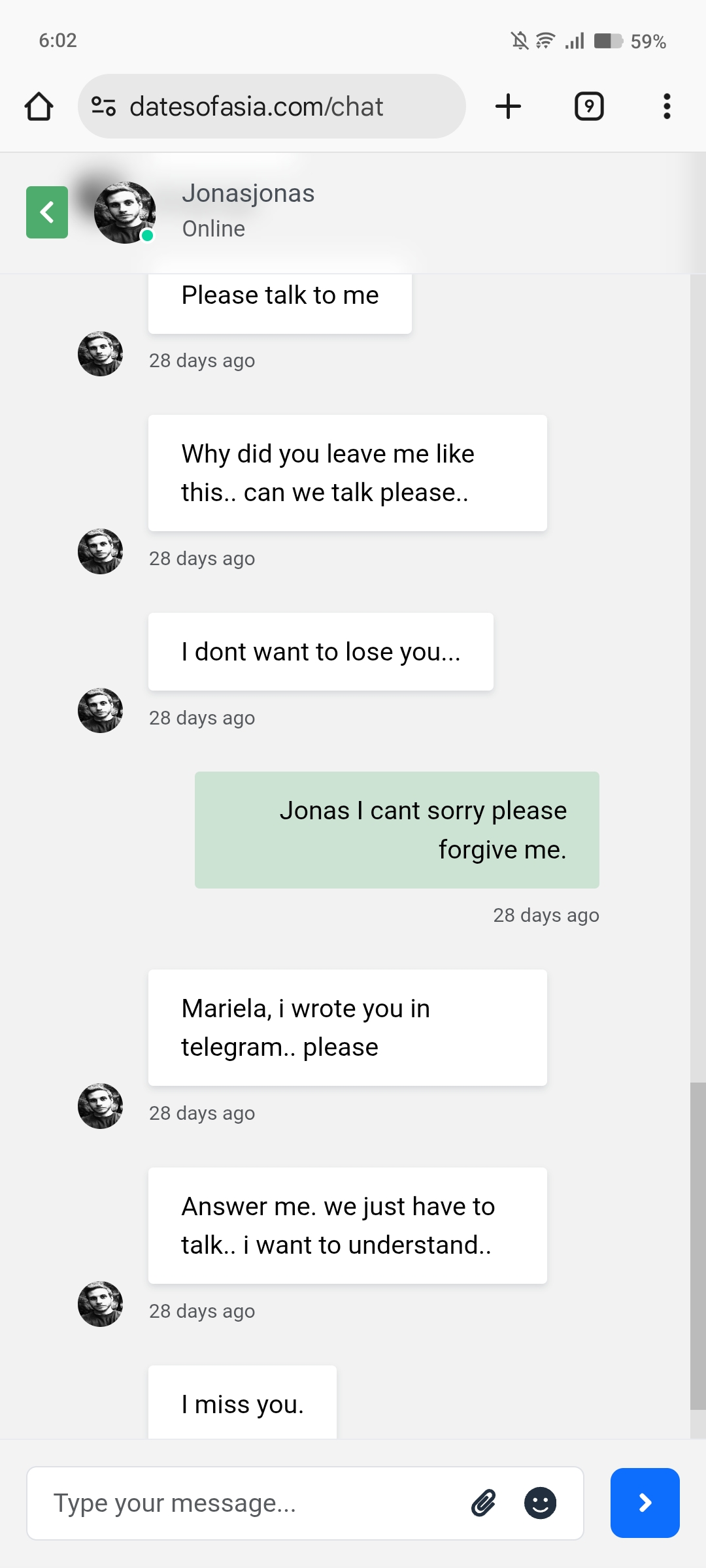Open a new browser tab

coord(508,106)
